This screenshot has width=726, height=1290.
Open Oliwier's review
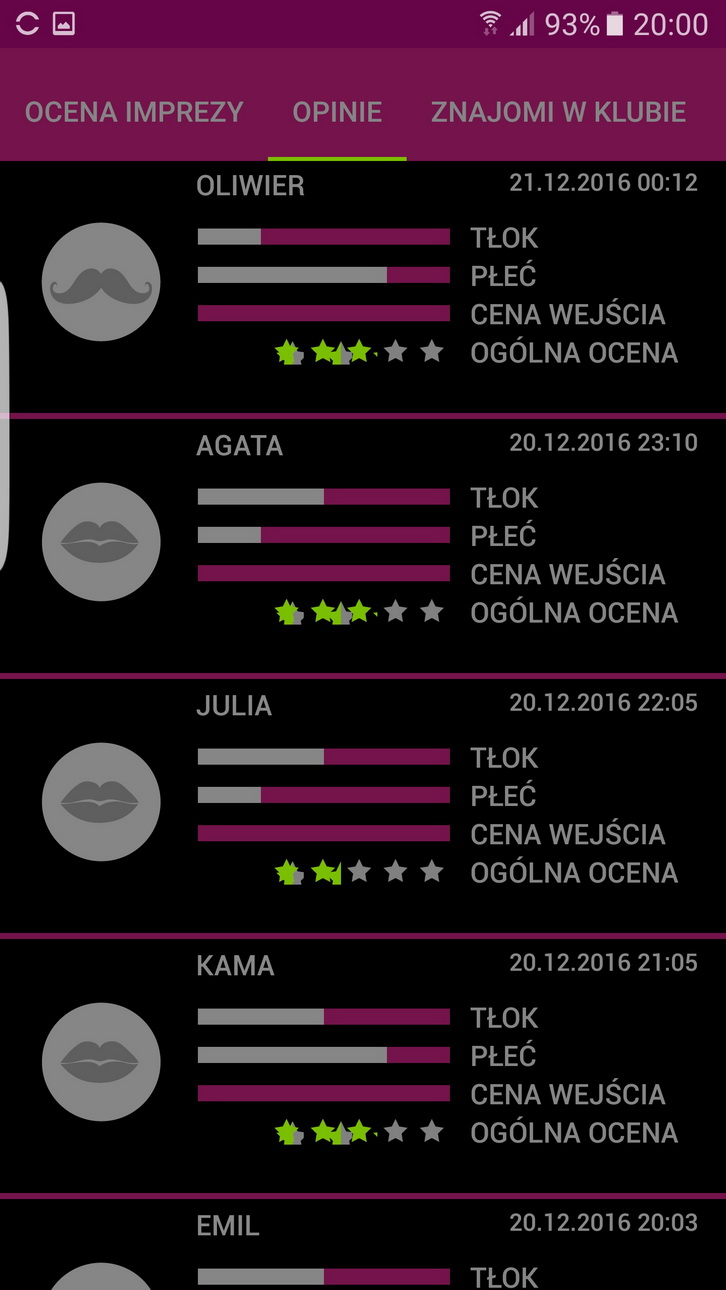pyautogui.click(x=363, y=285)
